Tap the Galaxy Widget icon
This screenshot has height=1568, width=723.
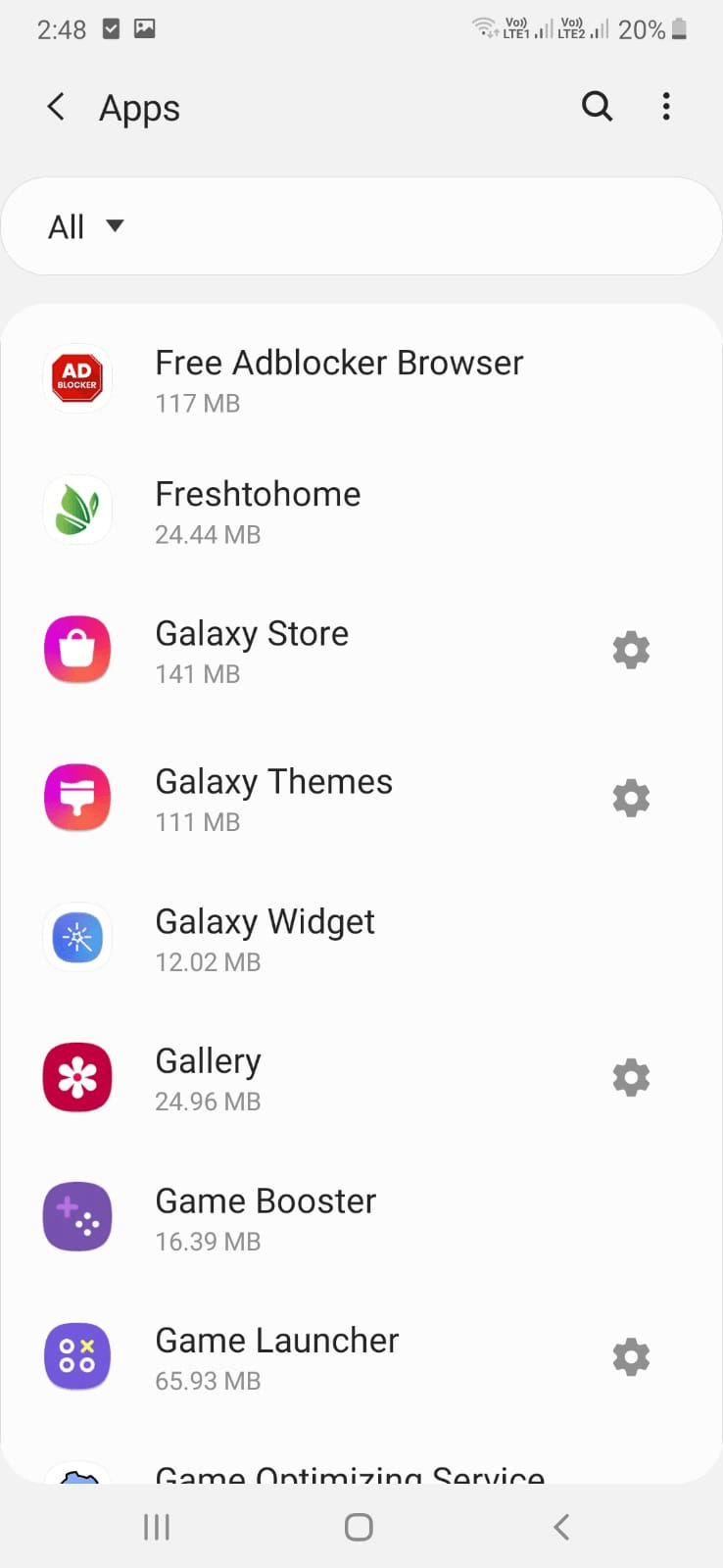(x=77, y=938)
